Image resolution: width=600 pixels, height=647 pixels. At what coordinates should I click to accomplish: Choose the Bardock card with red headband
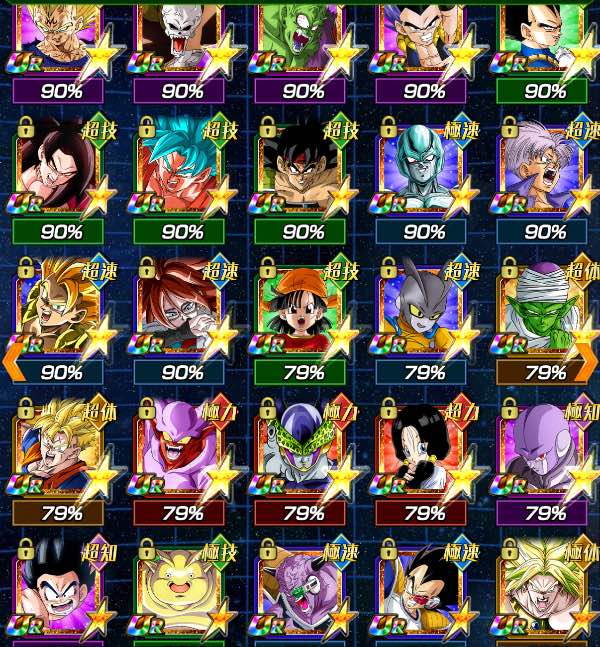tap(300, 168)
